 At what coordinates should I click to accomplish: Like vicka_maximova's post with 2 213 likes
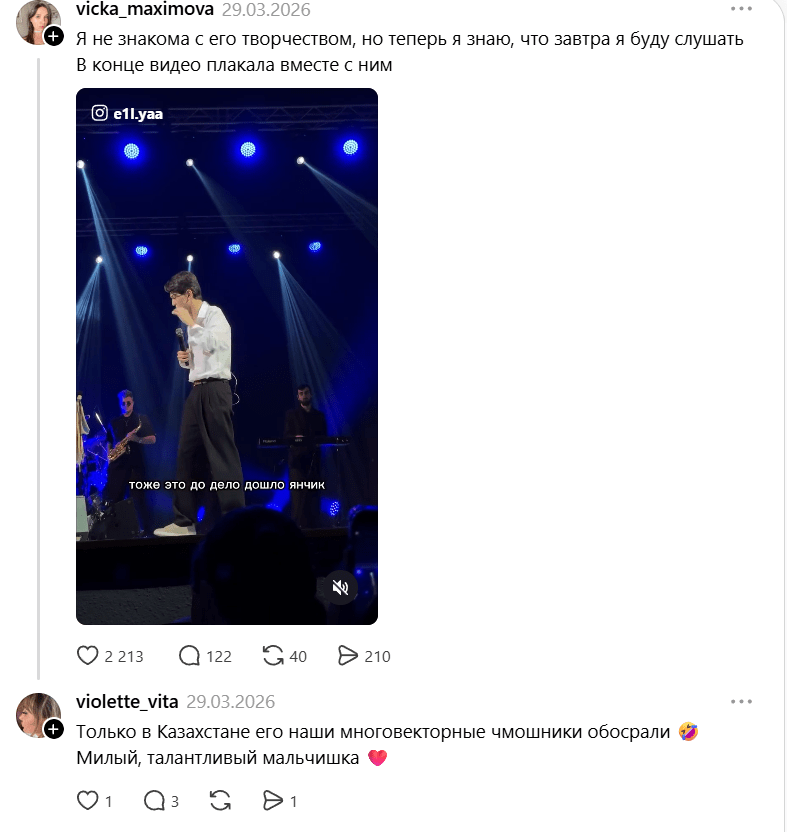[x=88, y=656]
